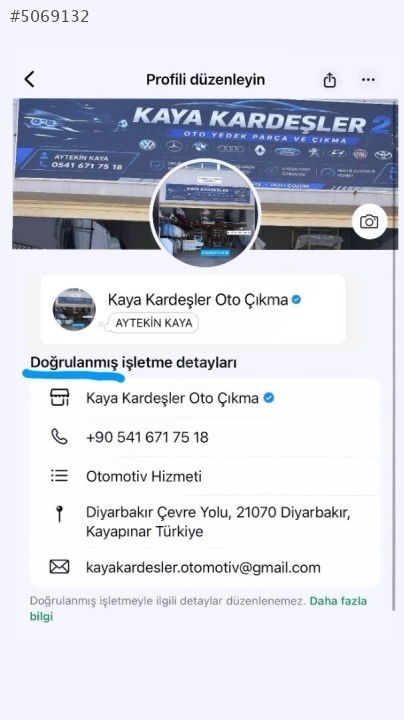Open the Kaya Kardeşler Oto Çıkma card
The width and height of the screenshot is (404, 720).
click(x=193, y=309)
